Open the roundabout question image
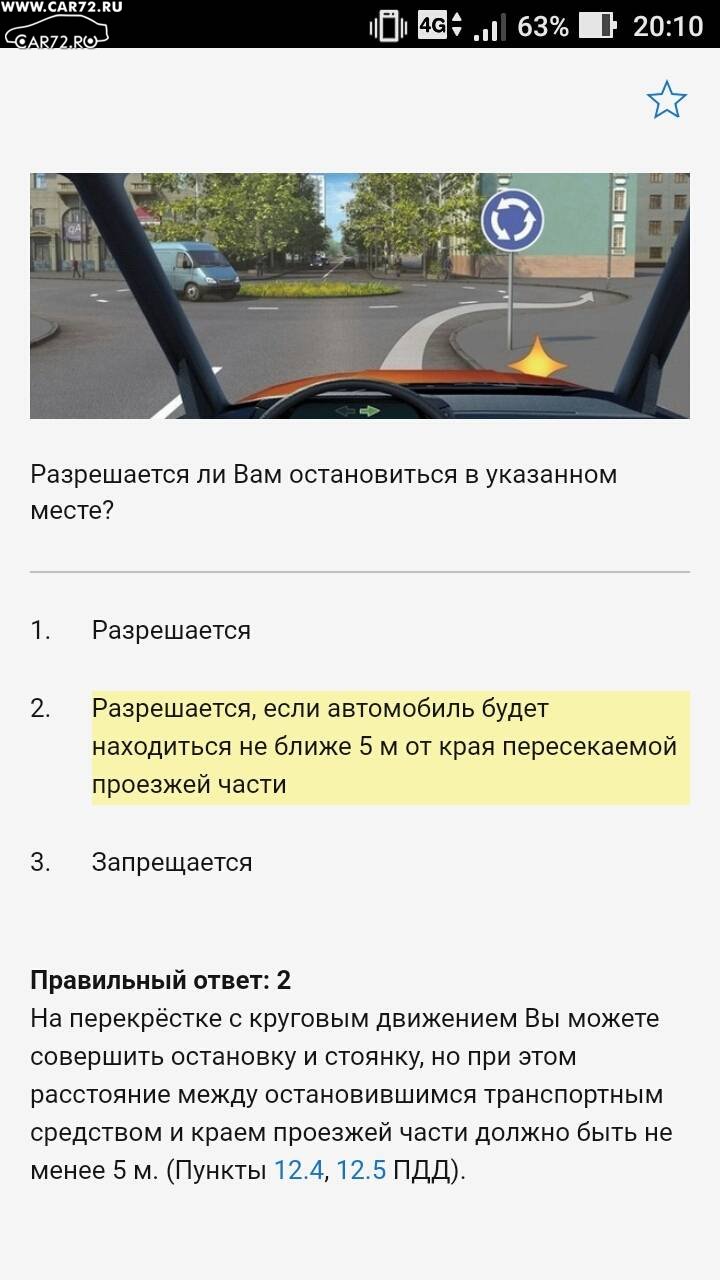The height and width of the screenshot is (1280, 720). point(360,296)
